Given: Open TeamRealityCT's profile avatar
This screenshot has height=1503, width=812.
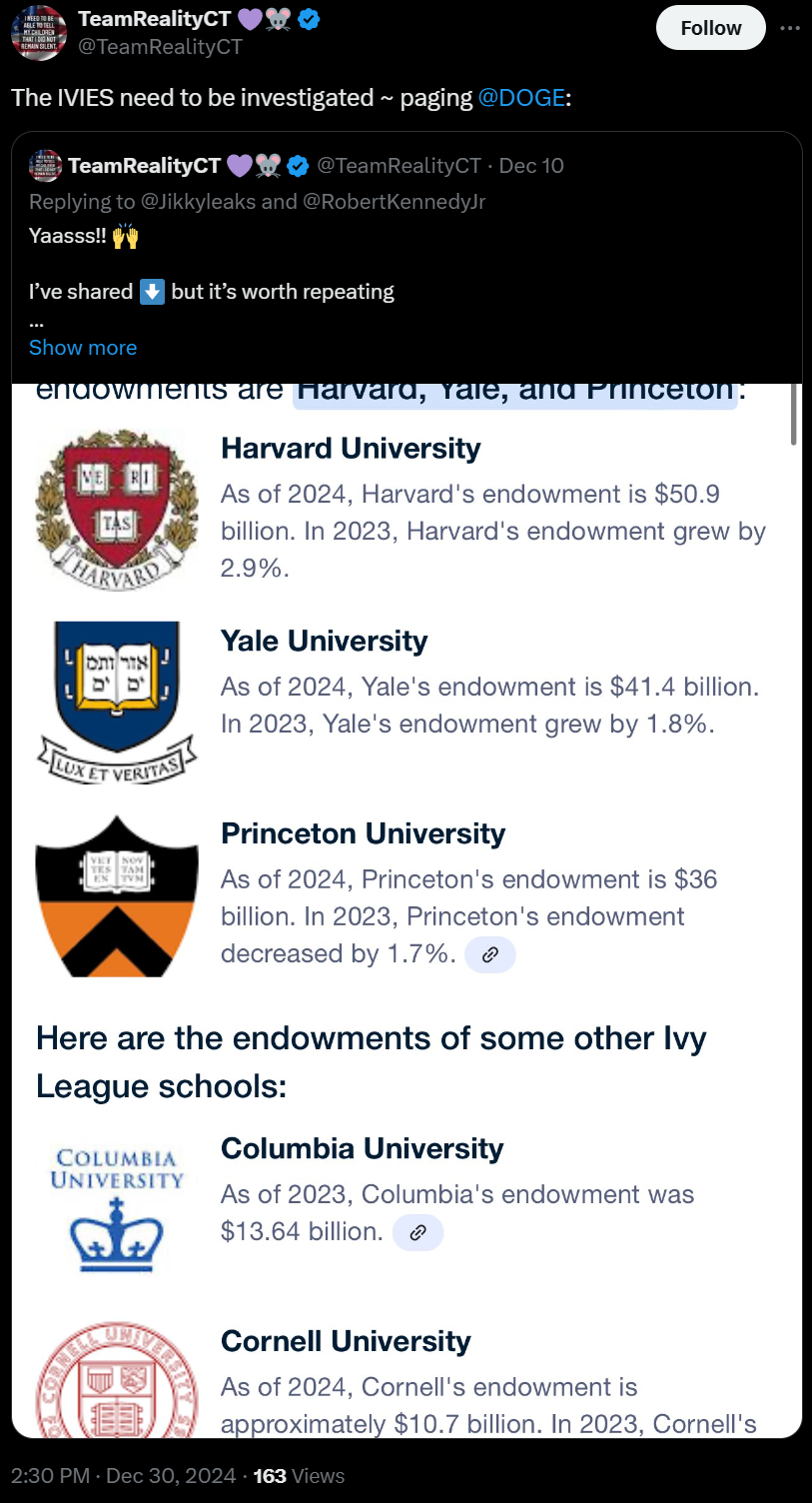Looking at the screenshot, I should coord(38,32).
